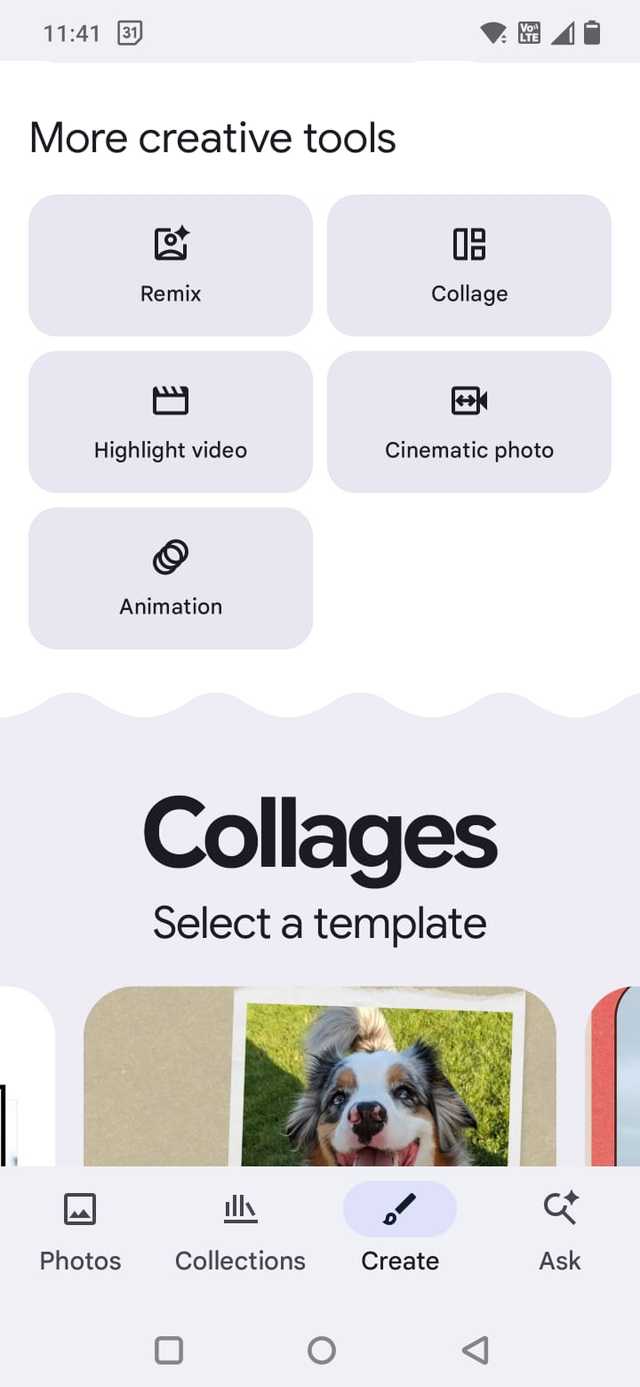Open the Remix creative tool
This screenshot has height=1387, width=640.
tap(170, 265)
